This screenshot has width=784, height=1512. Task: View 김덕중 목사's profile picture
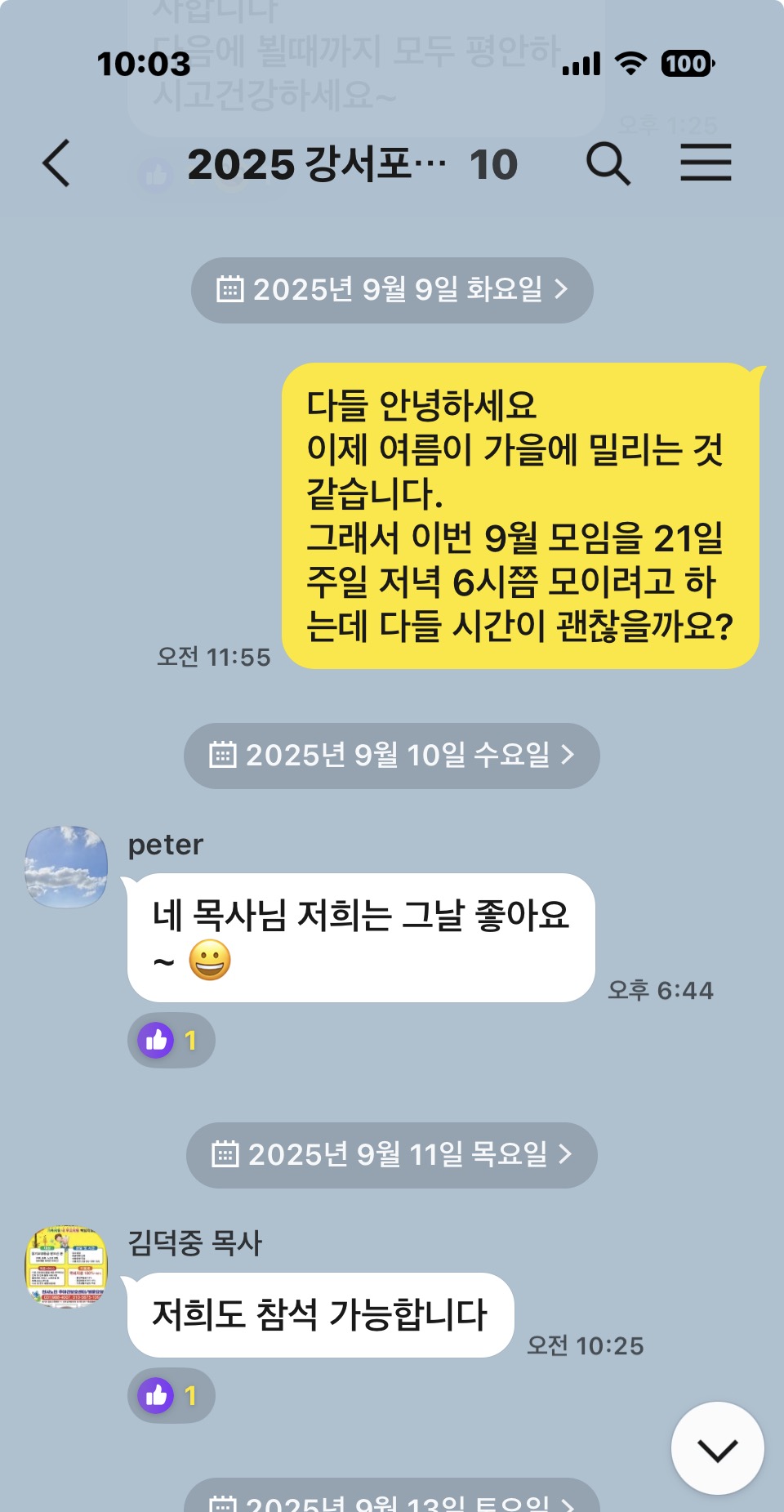click(x=66, y=1266)
